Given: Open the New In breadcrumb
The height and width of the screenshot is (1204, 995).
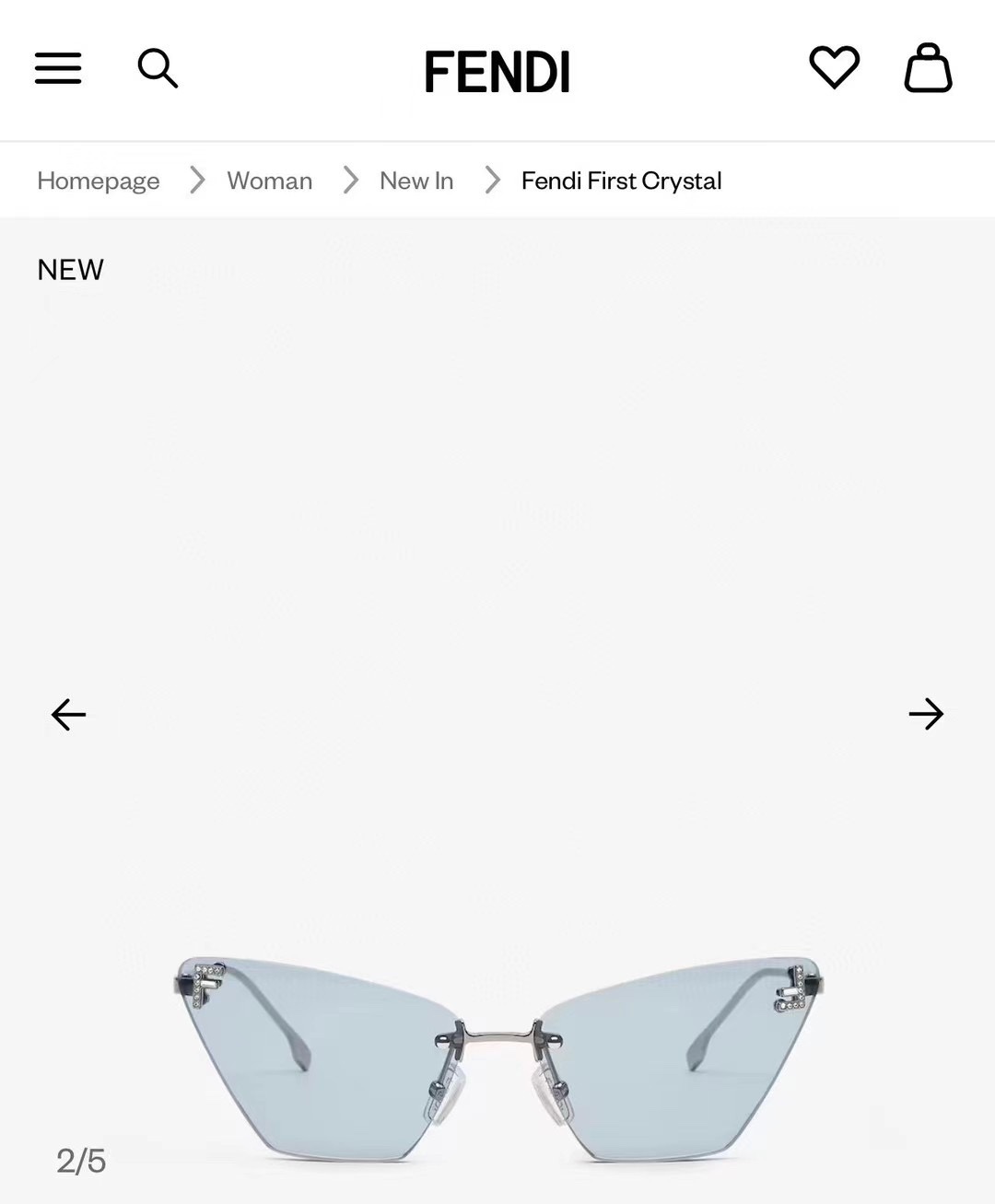Looking at the screenshot, I should 416,181.
